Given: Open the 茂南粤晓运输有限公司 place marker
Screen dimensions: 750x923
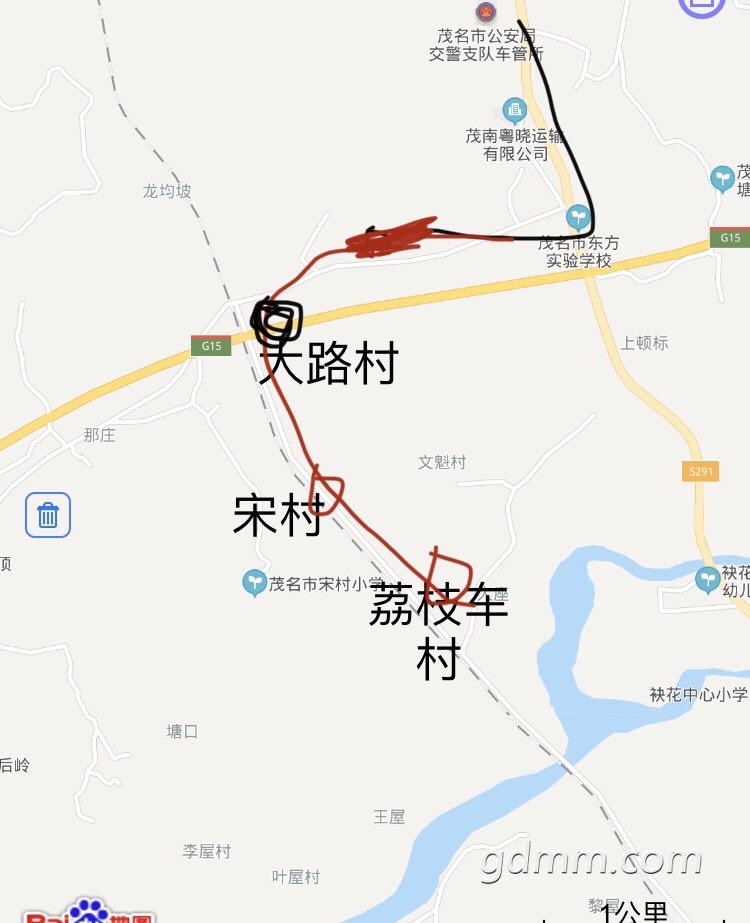Looking at the screenshot, I should tap(515, 109).
